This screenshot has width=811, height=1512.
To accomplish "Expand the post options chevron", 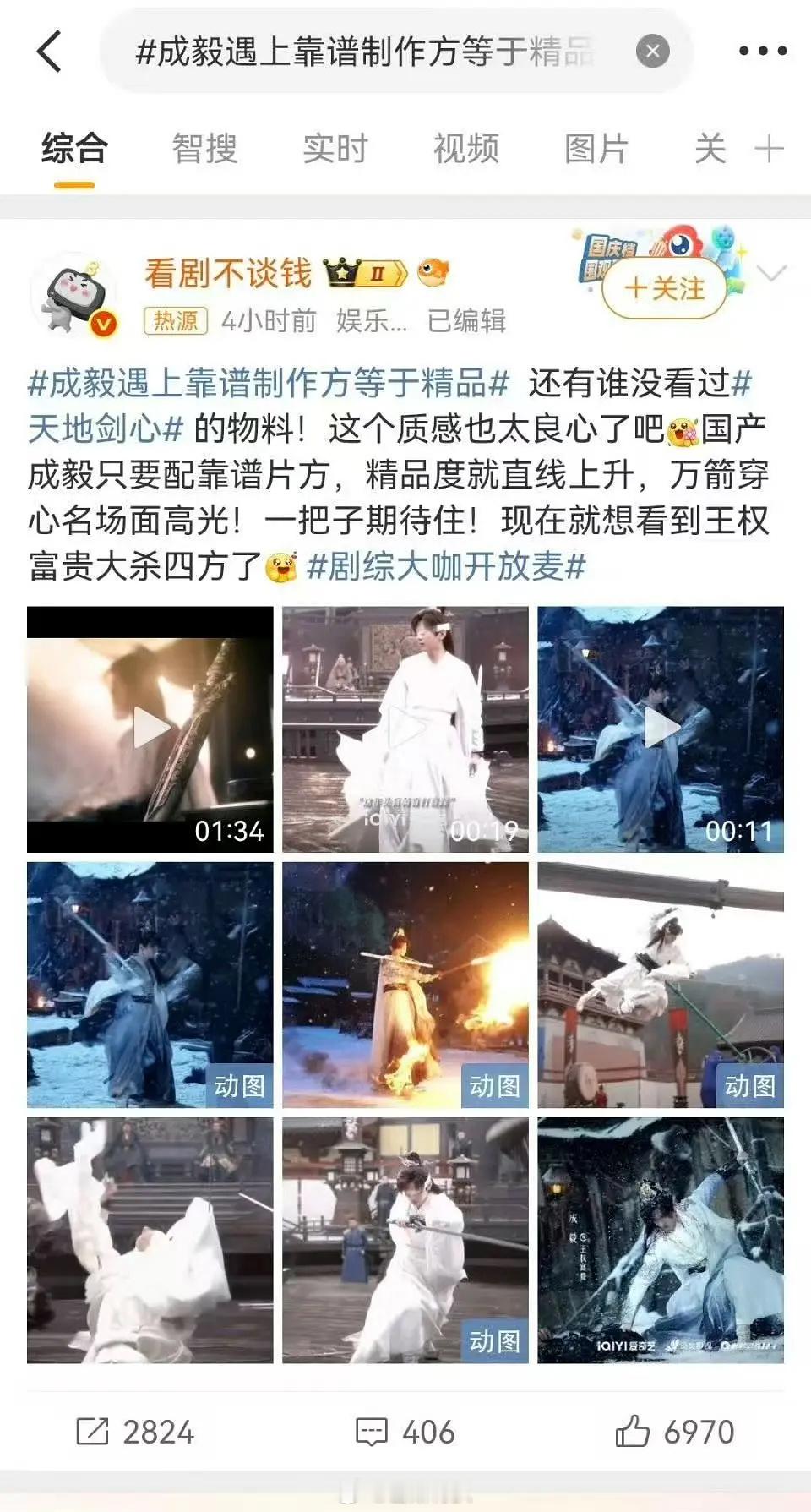I will click(771, 273).
